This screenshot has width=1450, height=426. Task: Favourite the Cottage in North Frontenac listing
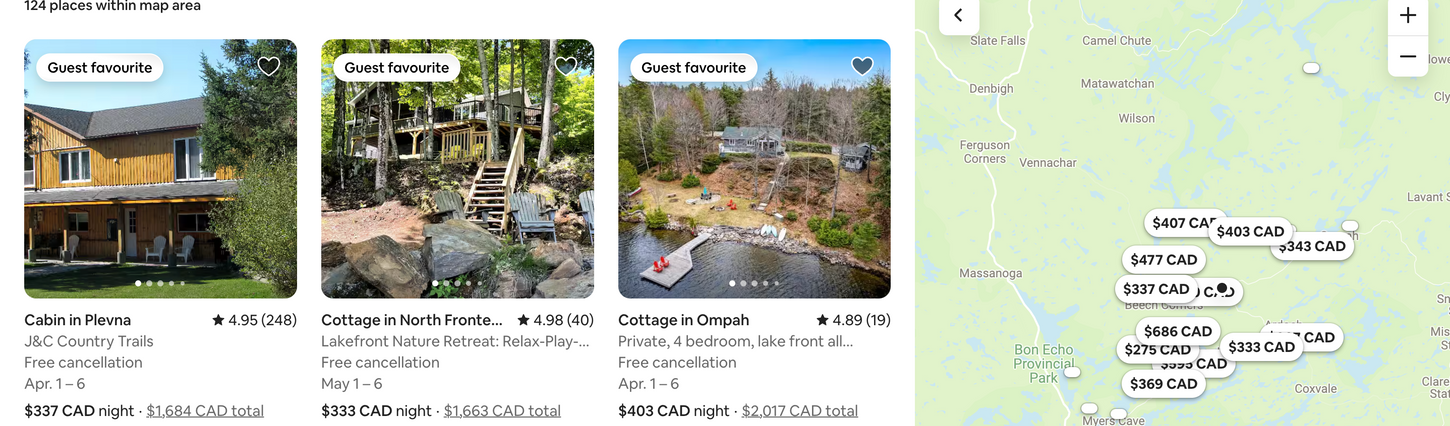tap(566, 66)
